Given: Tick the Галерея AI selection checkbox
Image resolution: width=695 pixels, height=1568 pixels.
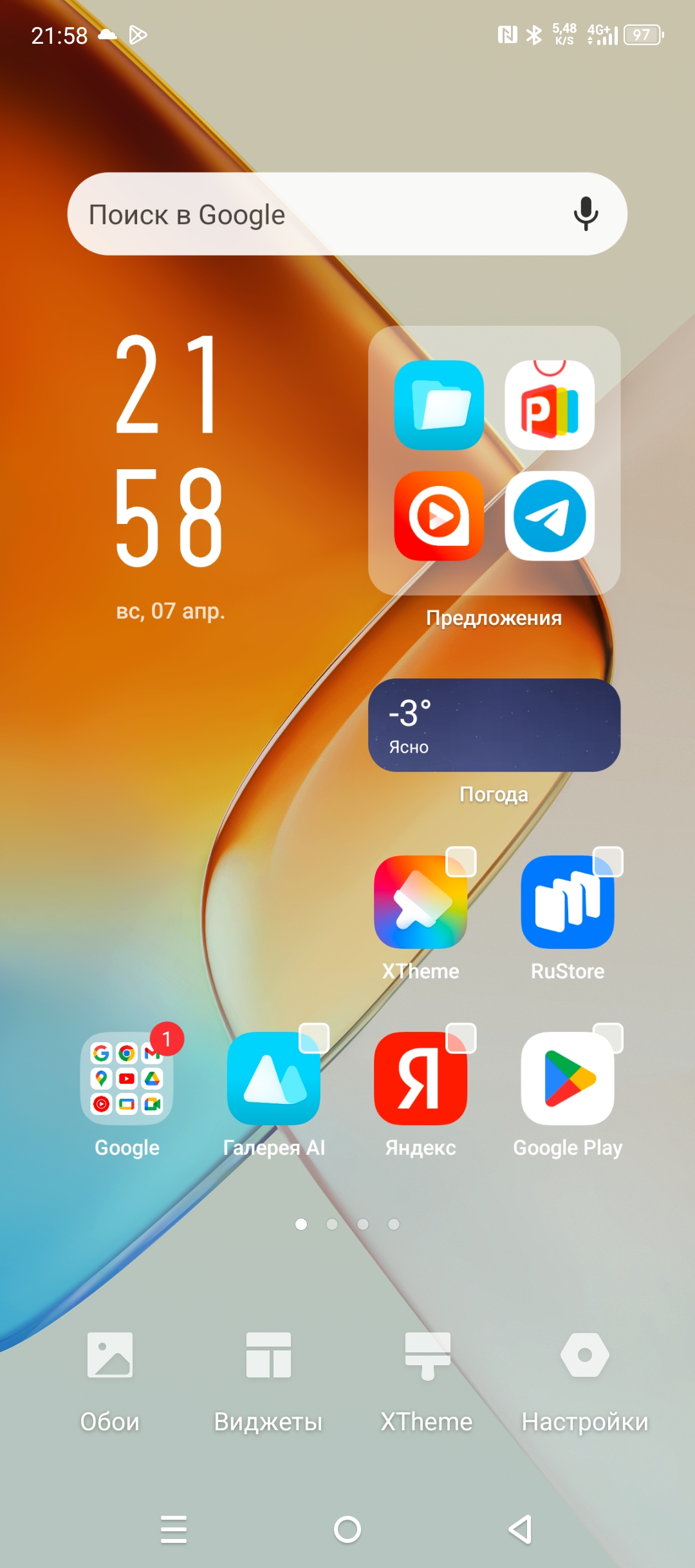Looking at the screenshot, I should [314, 1038].
